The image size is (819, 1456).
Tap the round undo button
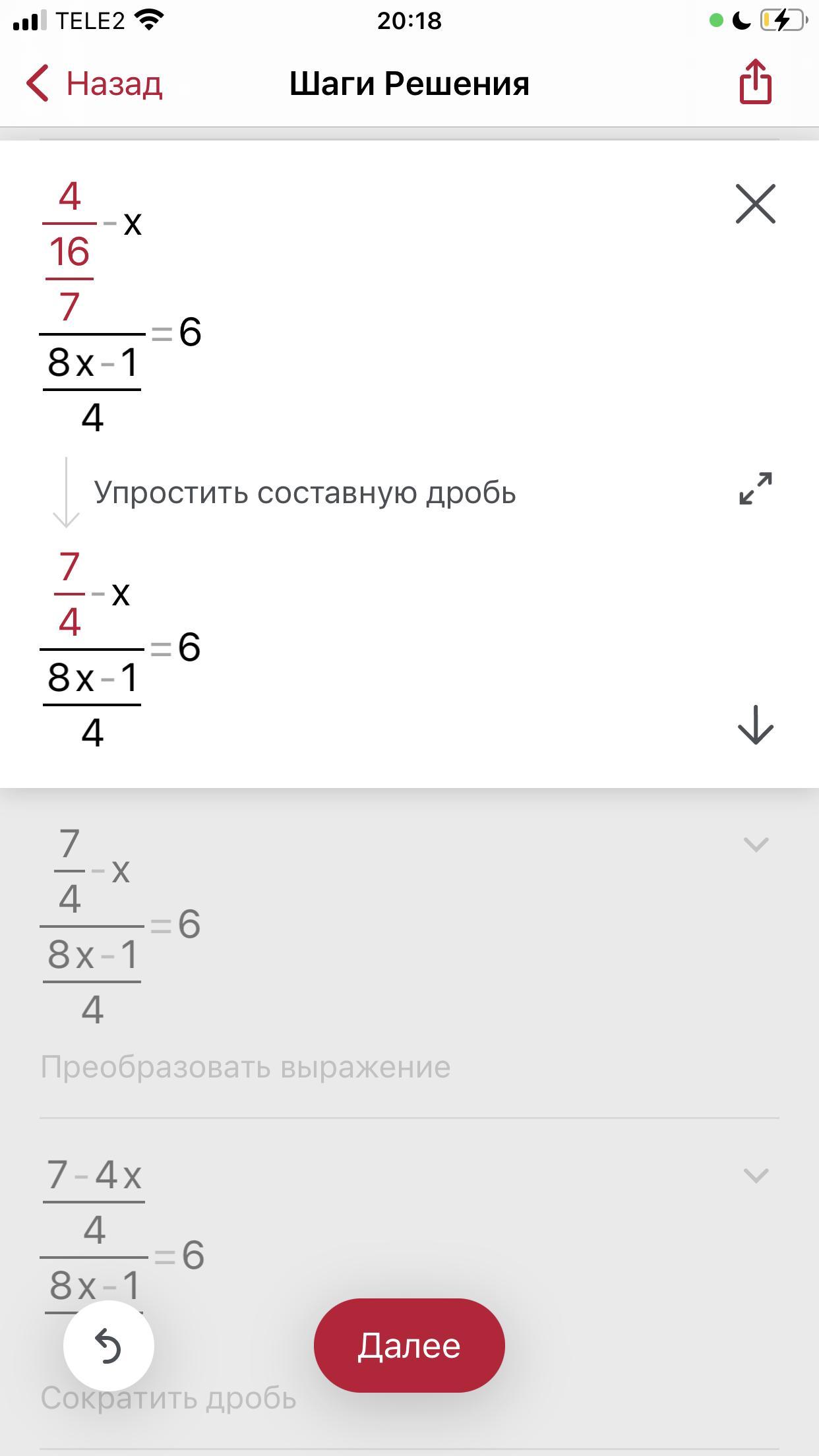tap(109, 1346)
